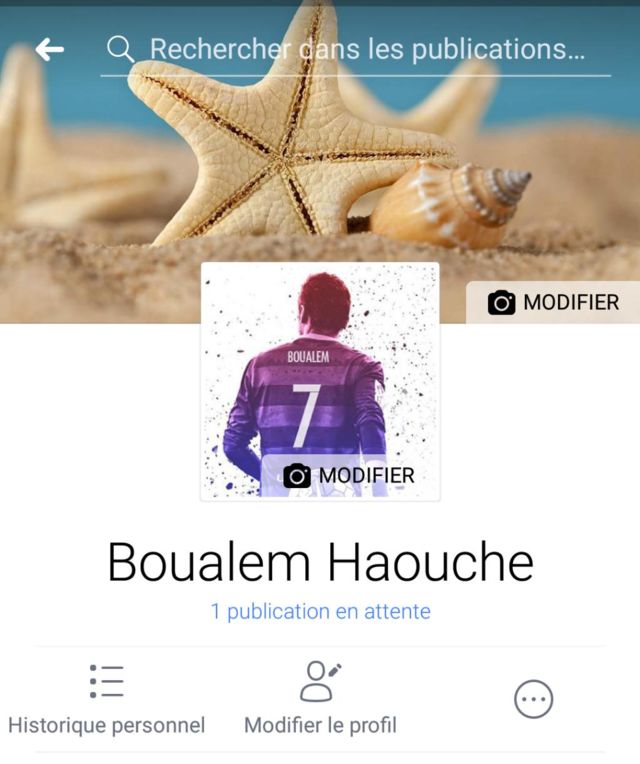Select Modifier le profil
The image size is (640, 764).
(320, 700)
